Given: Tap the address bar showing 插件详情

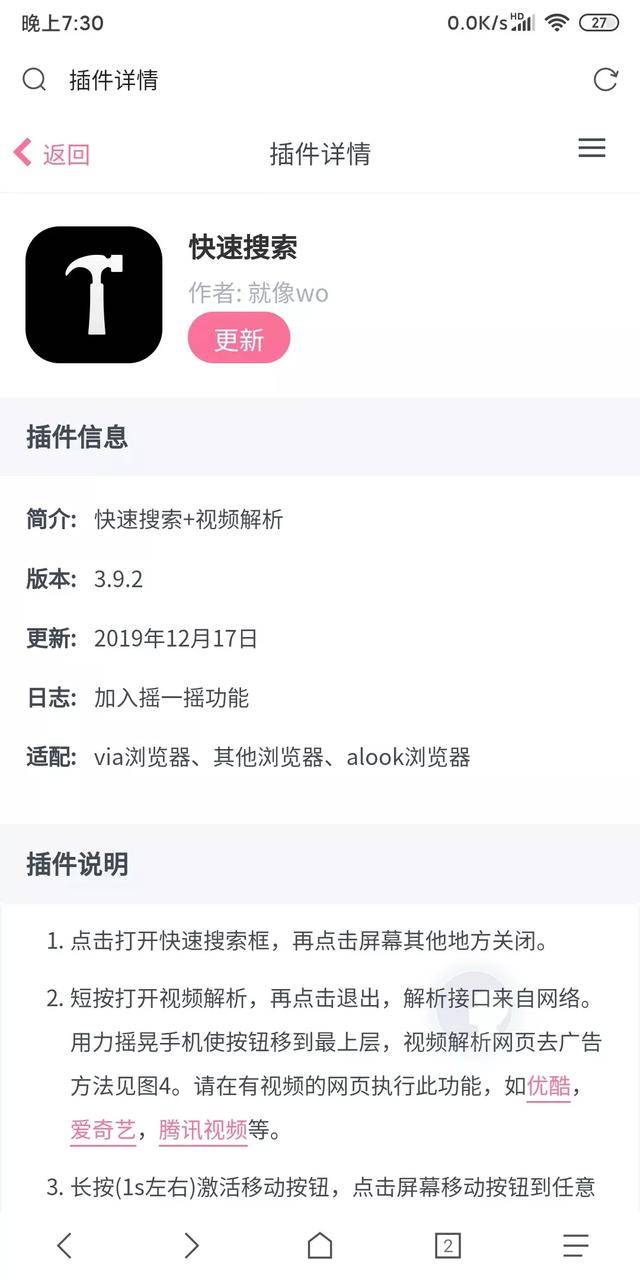Looking at the screenshot, I should pyautogui.click(x=300, y=80).
